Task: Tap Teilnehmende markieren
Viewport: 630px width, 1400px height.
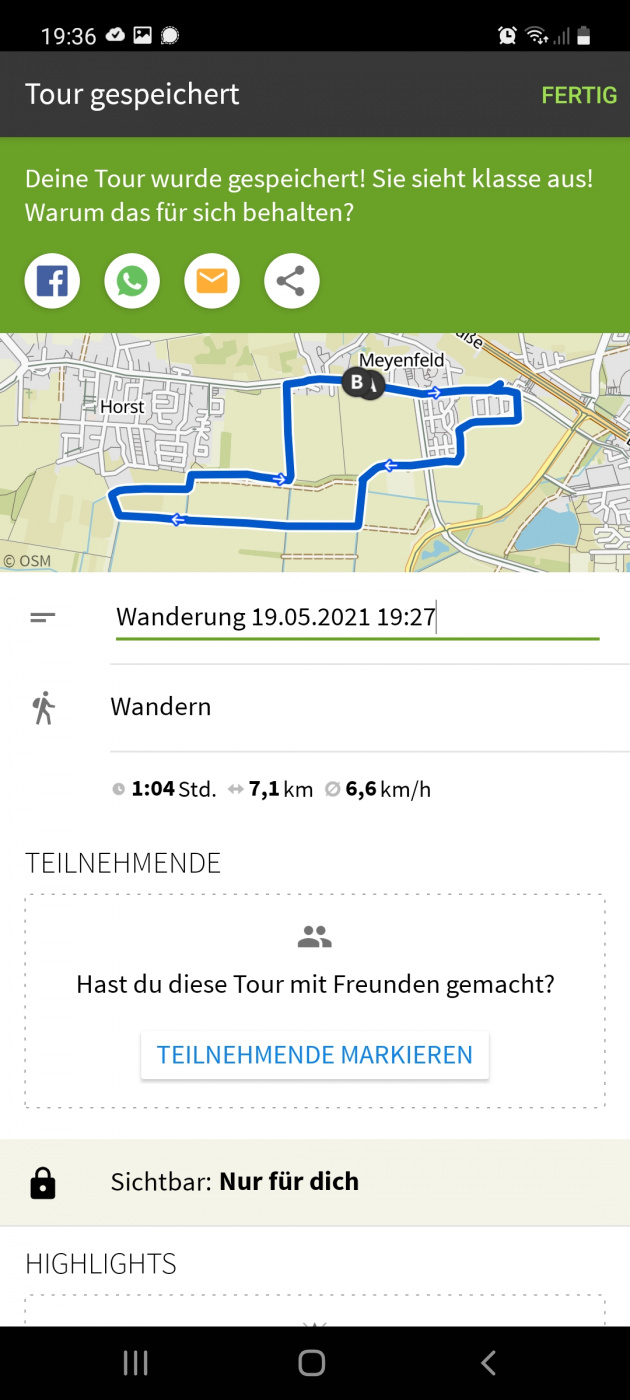Action: (315, 1055)
